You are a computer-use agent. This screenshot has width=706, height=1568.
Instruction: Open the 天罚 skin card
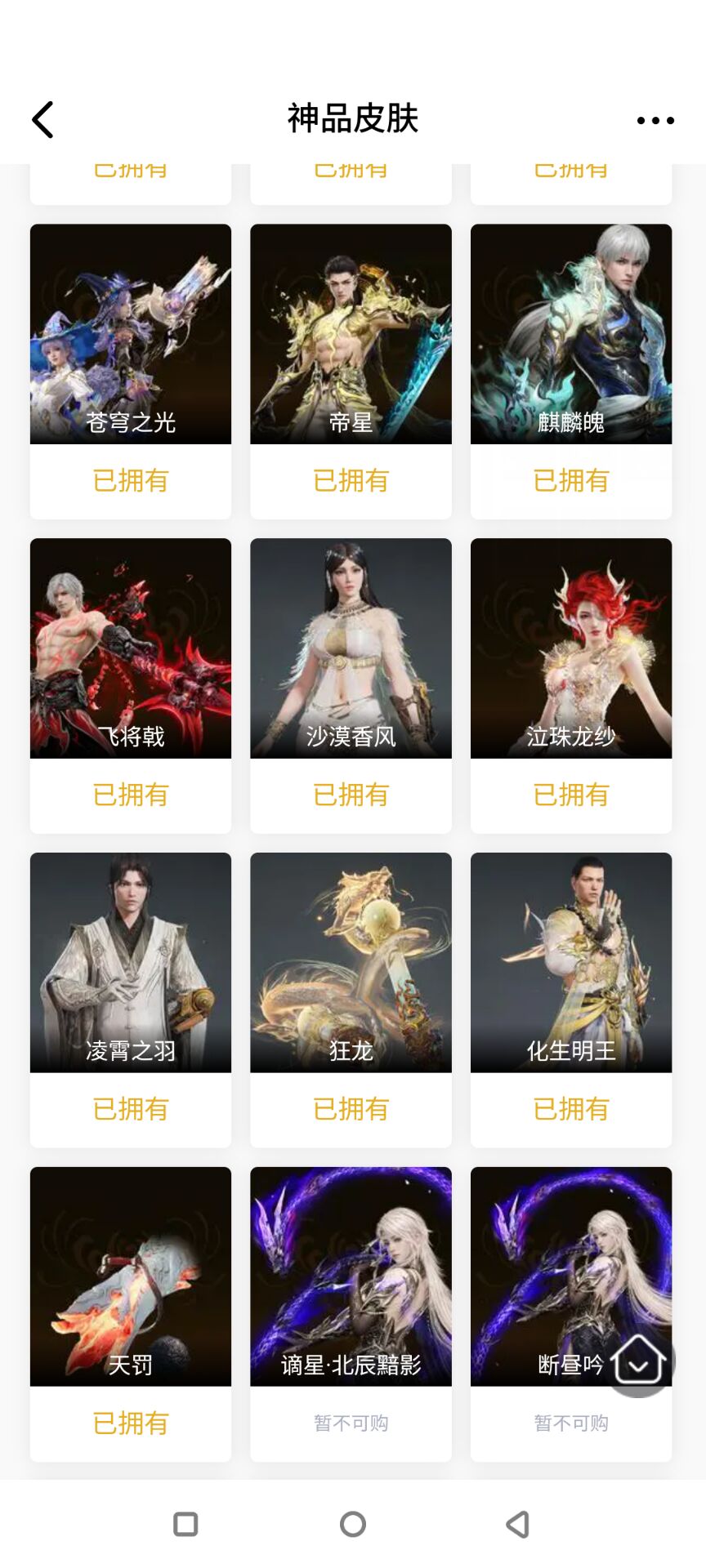(x=131, y=1276)
